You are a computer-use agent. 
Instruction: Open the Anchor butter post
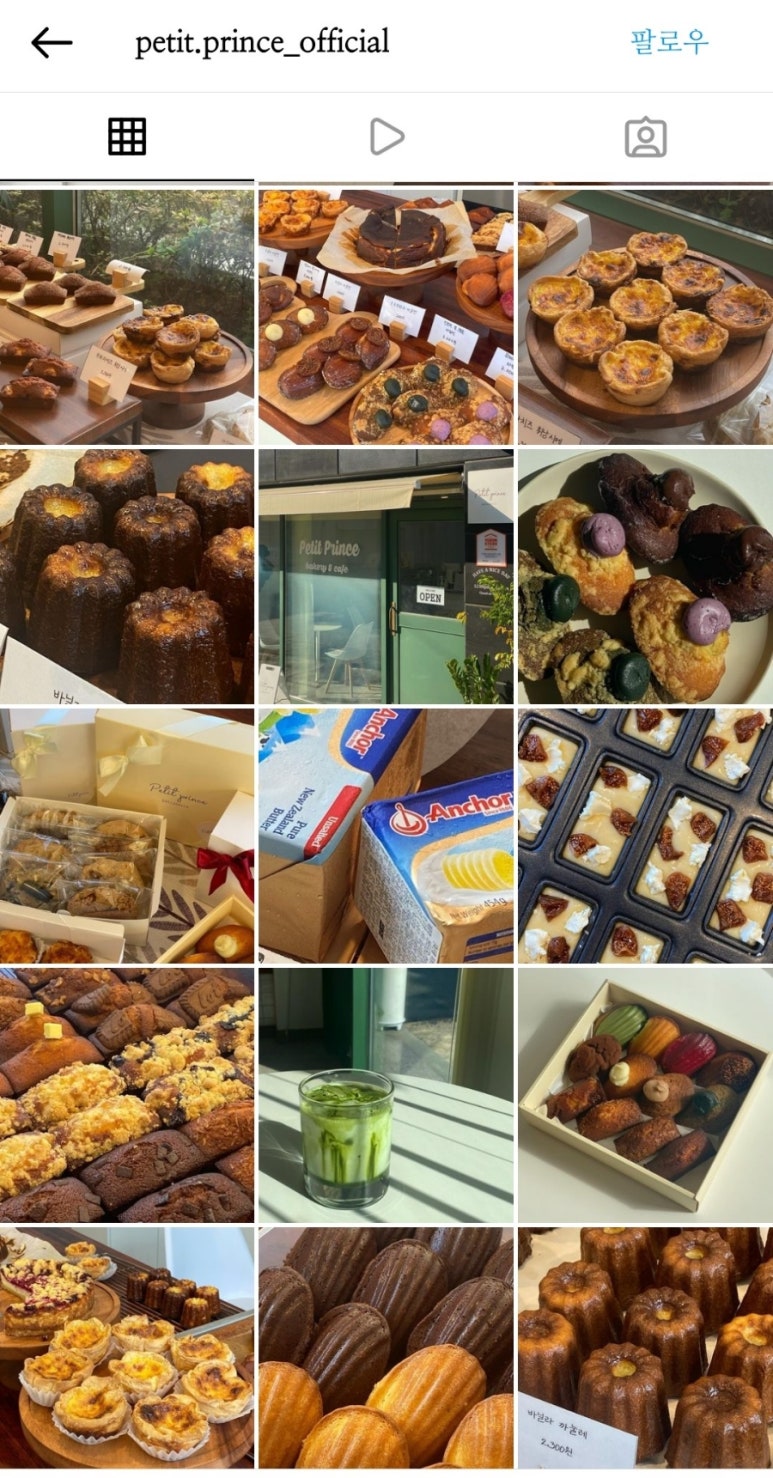385,836
